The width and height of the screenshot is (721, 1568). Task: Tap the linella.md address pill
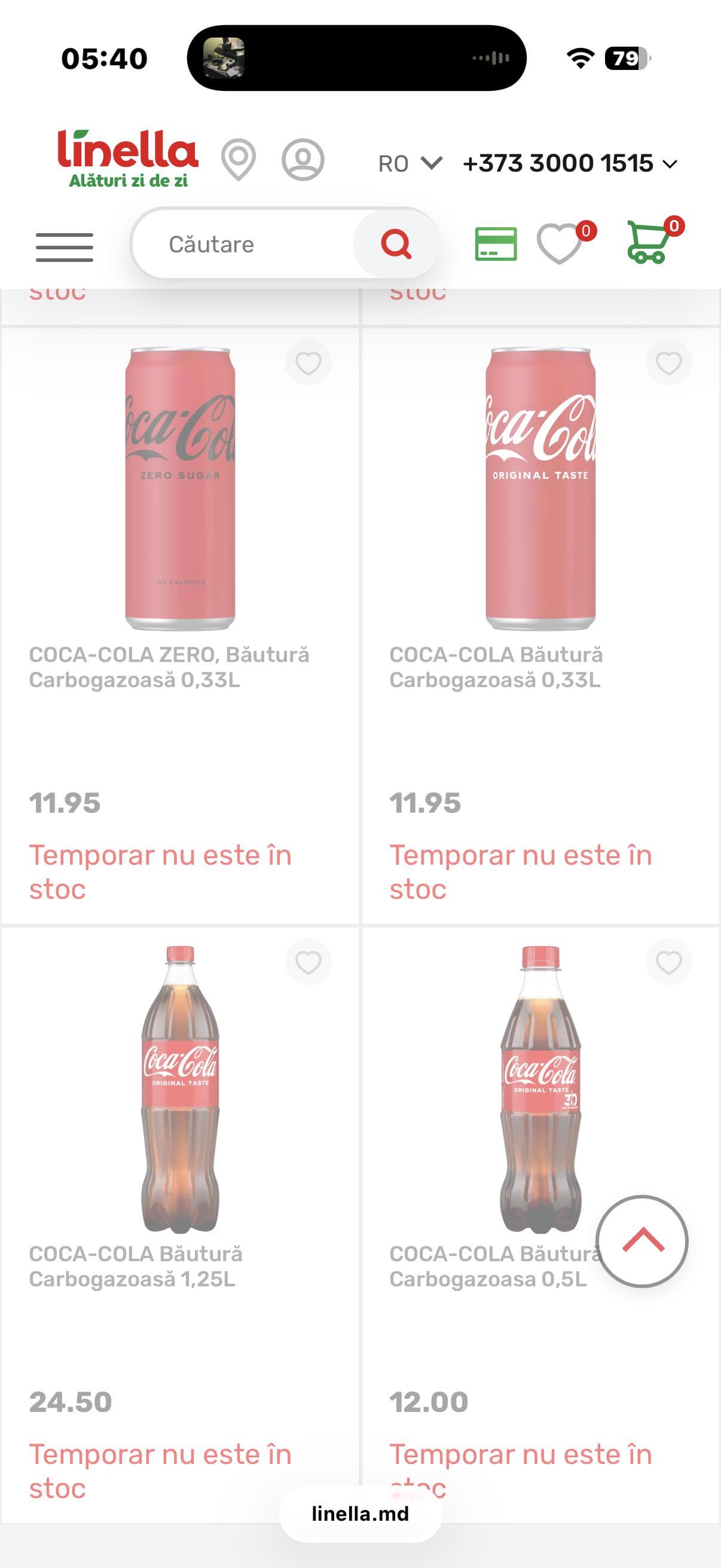tap(360, 1514)
